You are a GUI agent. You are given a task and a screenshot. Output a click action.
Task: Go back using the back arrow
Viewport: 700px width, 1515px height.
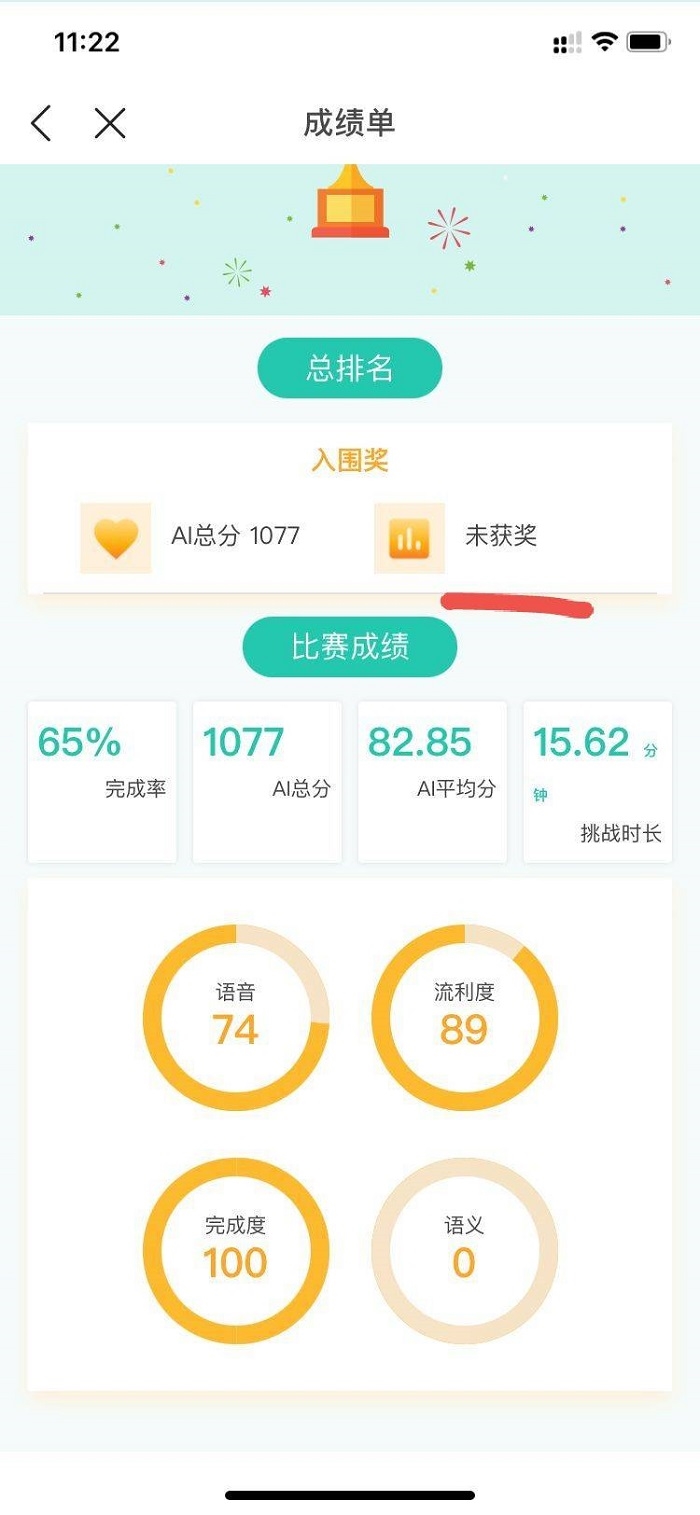[41, 123]
